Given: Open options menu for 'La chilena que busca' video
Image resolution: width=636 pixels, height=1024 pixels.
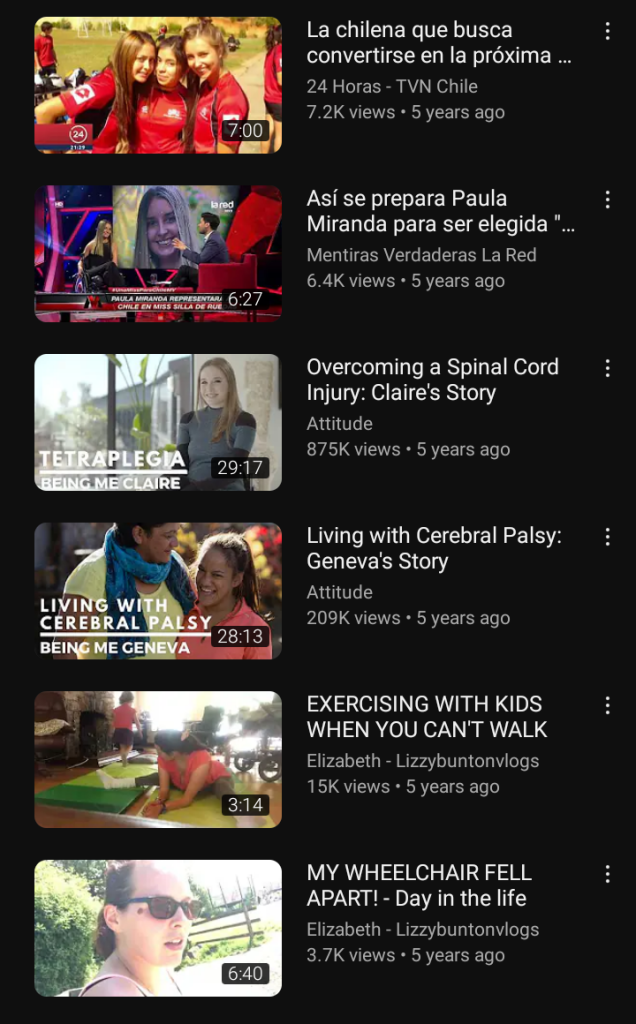Looking at the screenshot, I should [607, 32].
